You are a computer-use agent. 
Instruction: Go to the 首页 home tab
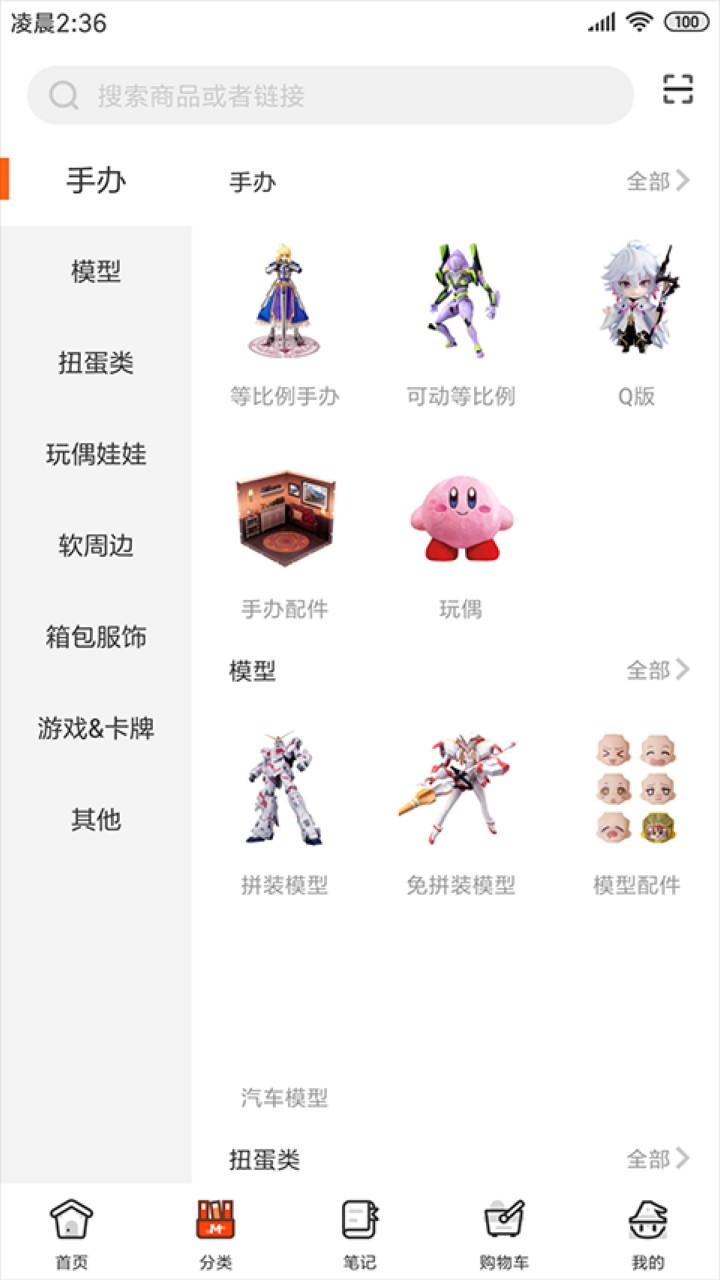tap(72, 1233)
